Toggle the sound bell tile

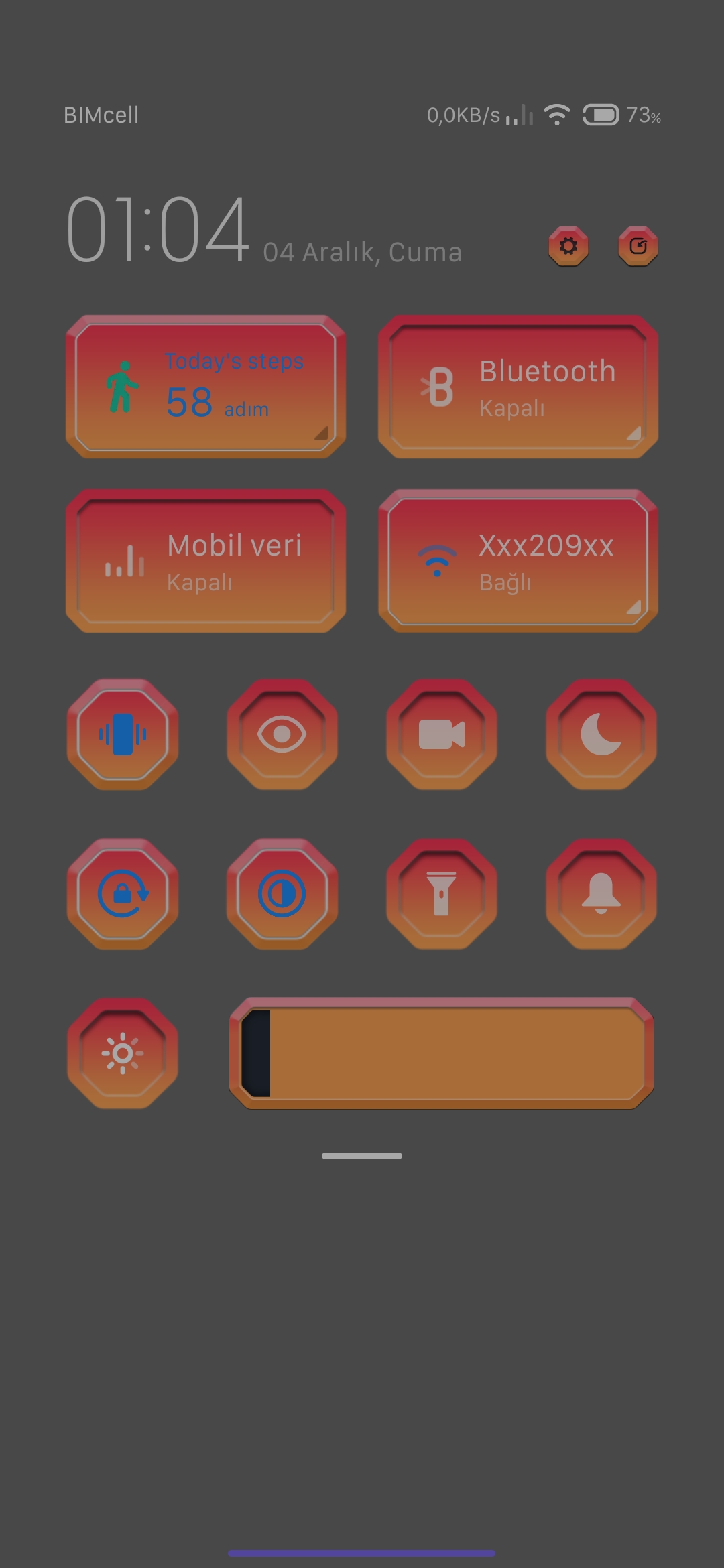click(601, 894)
